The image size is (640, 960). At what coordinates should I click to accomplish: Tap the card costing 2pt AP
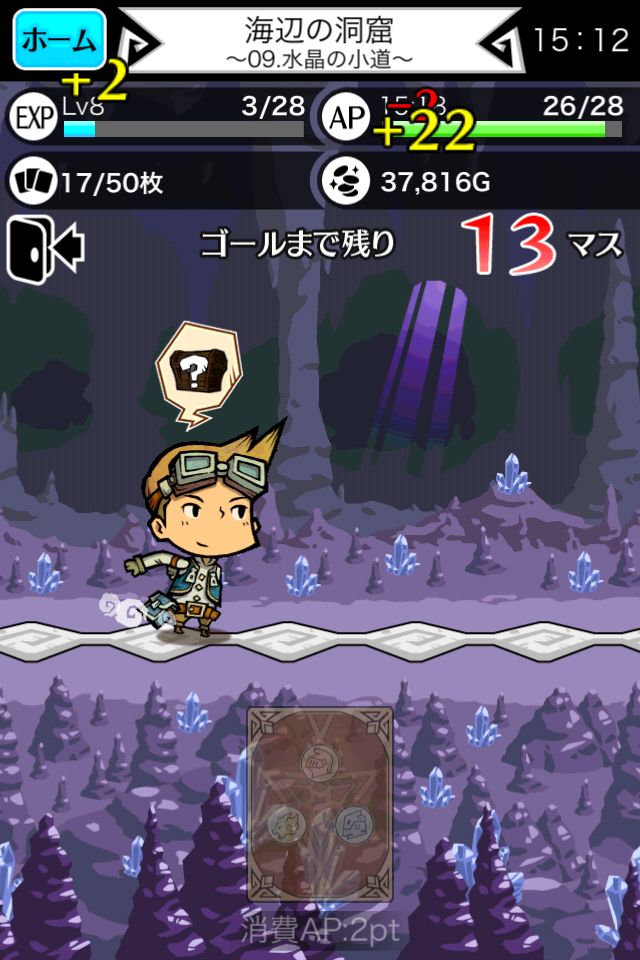pos(320,805)
